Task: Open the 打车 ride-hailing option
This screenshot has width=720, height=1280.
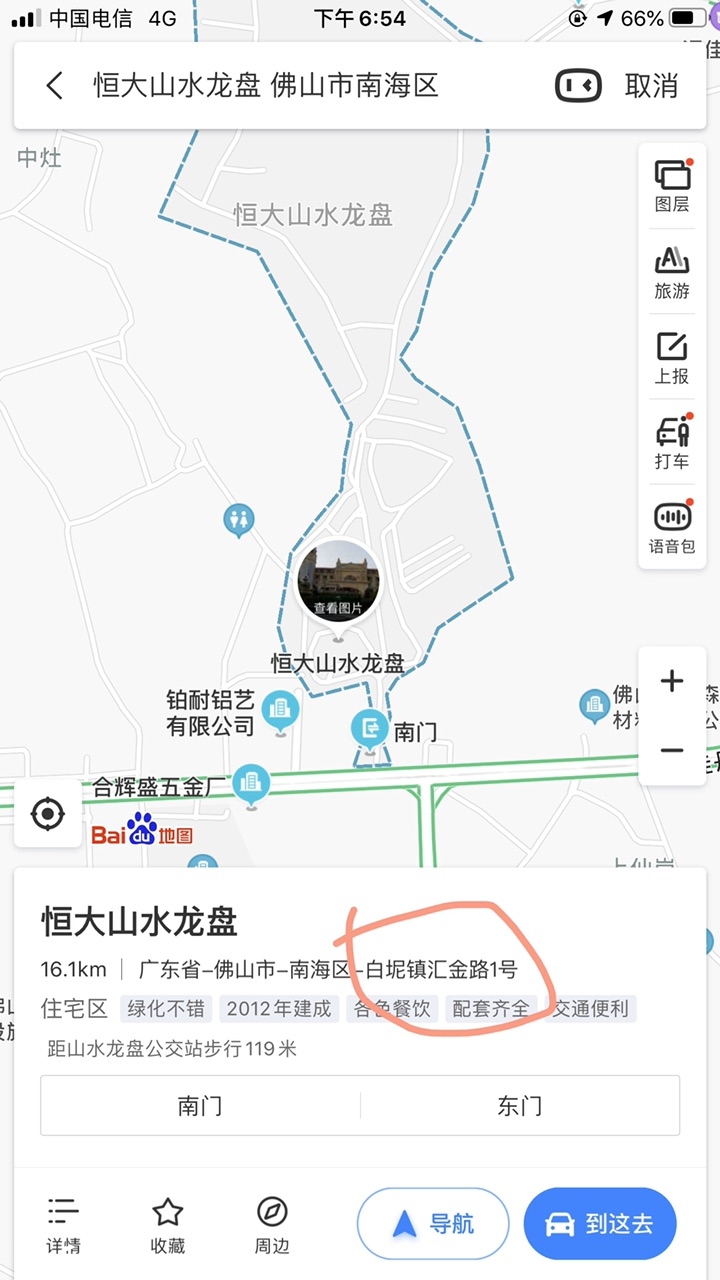Action: coord(672,444)
